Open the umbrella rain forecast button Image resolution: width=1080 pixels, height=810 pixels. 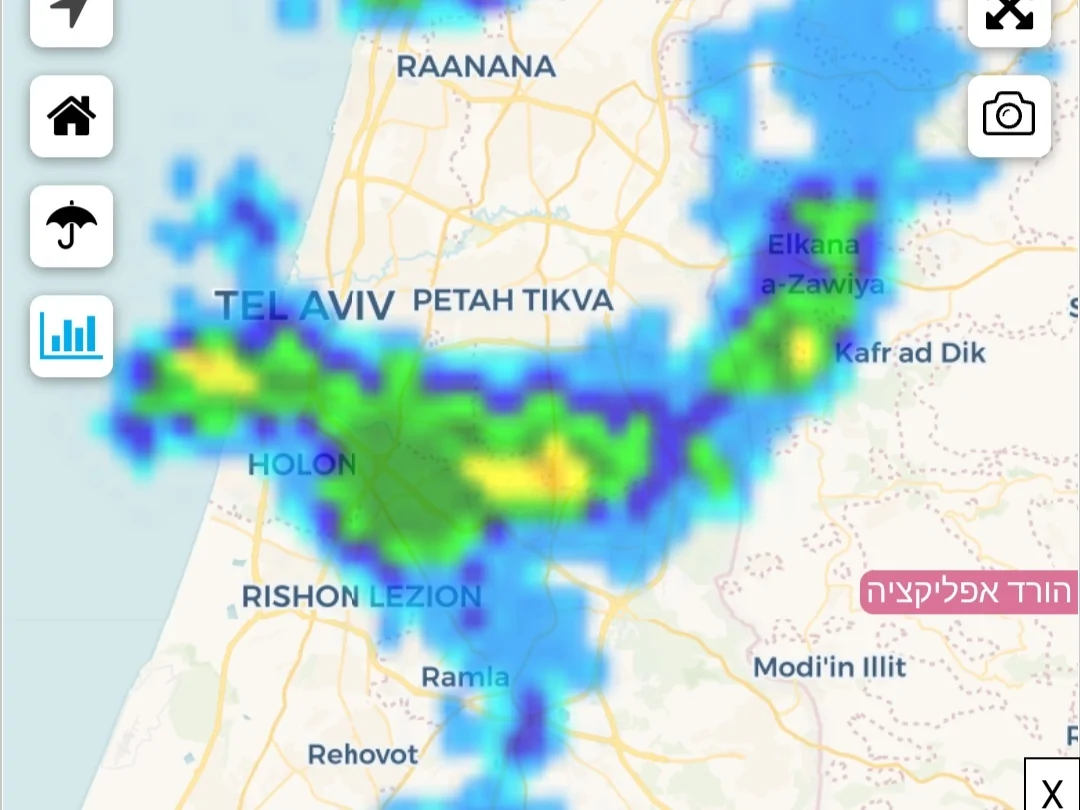[x=71, y=226]
